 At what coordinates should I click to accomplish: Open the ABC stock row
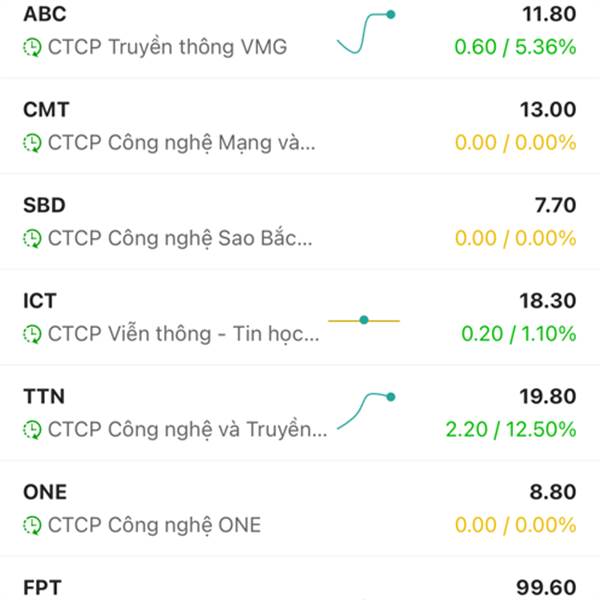(300, 31)
